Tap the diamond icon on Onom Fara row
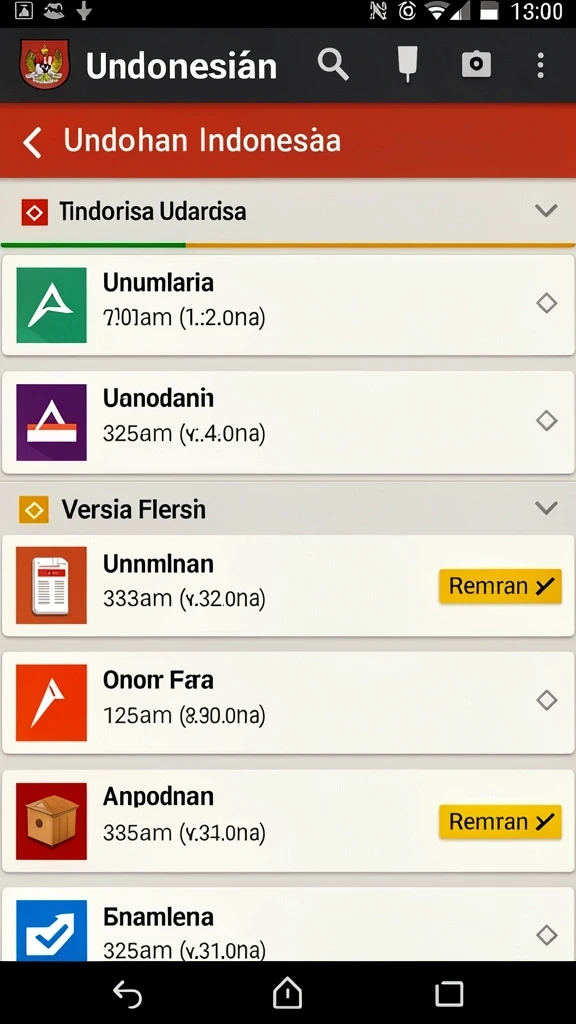This screenshot has height=1024, width=576. coord(547,700)
